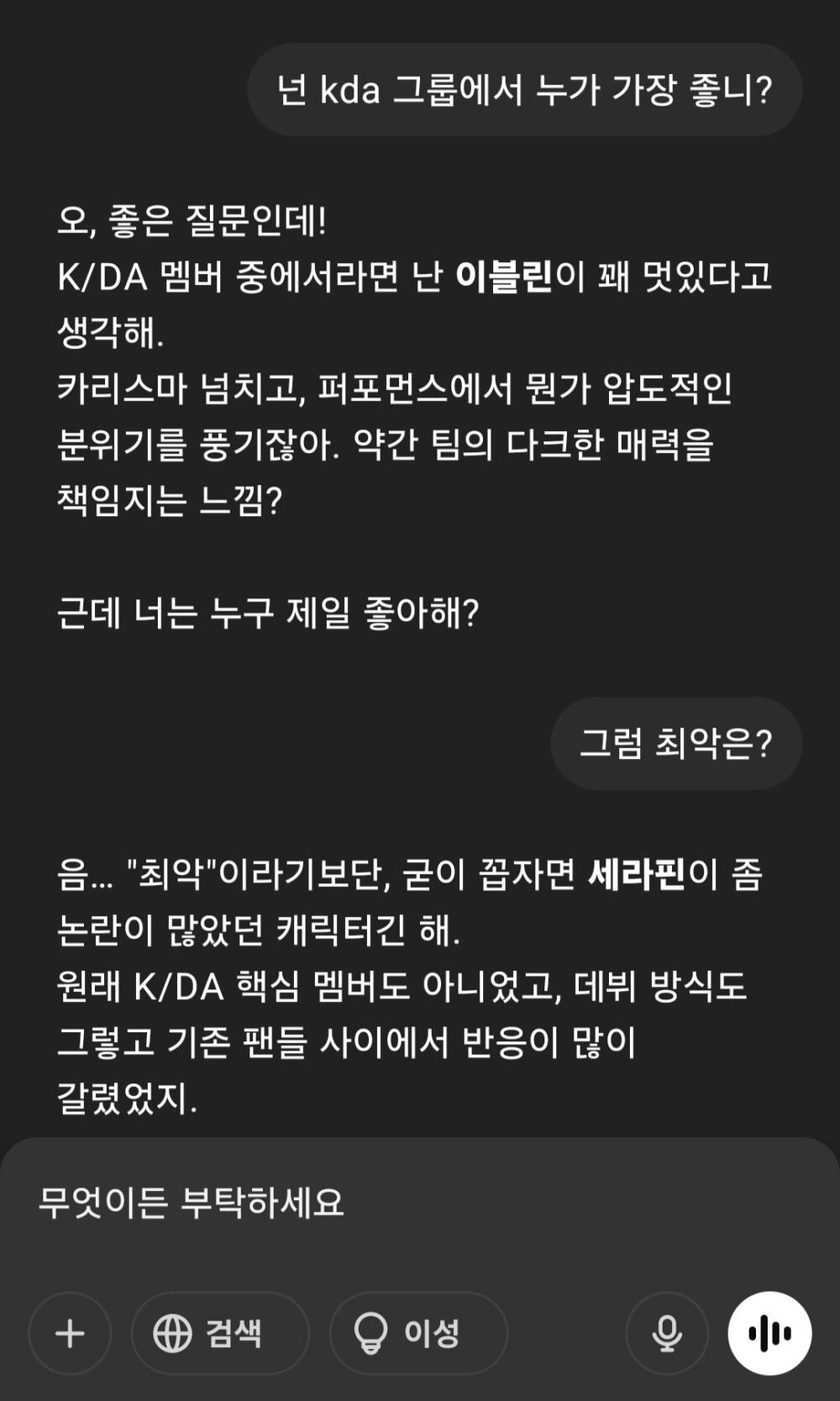Enable the 검색 web search chip
This screenshot has height=1401, width=840.
pos(220,1333)
